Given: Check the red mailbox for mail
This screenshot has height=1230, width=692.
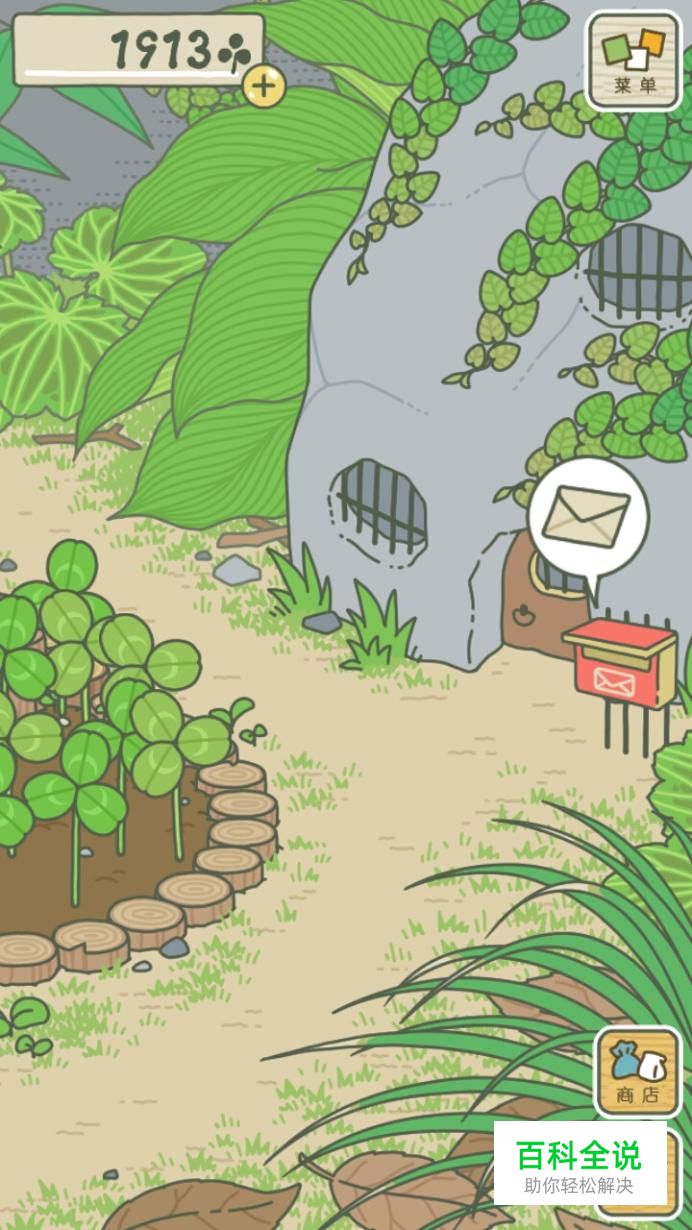Looking at the screenshot, I should (x=620, y=665).
